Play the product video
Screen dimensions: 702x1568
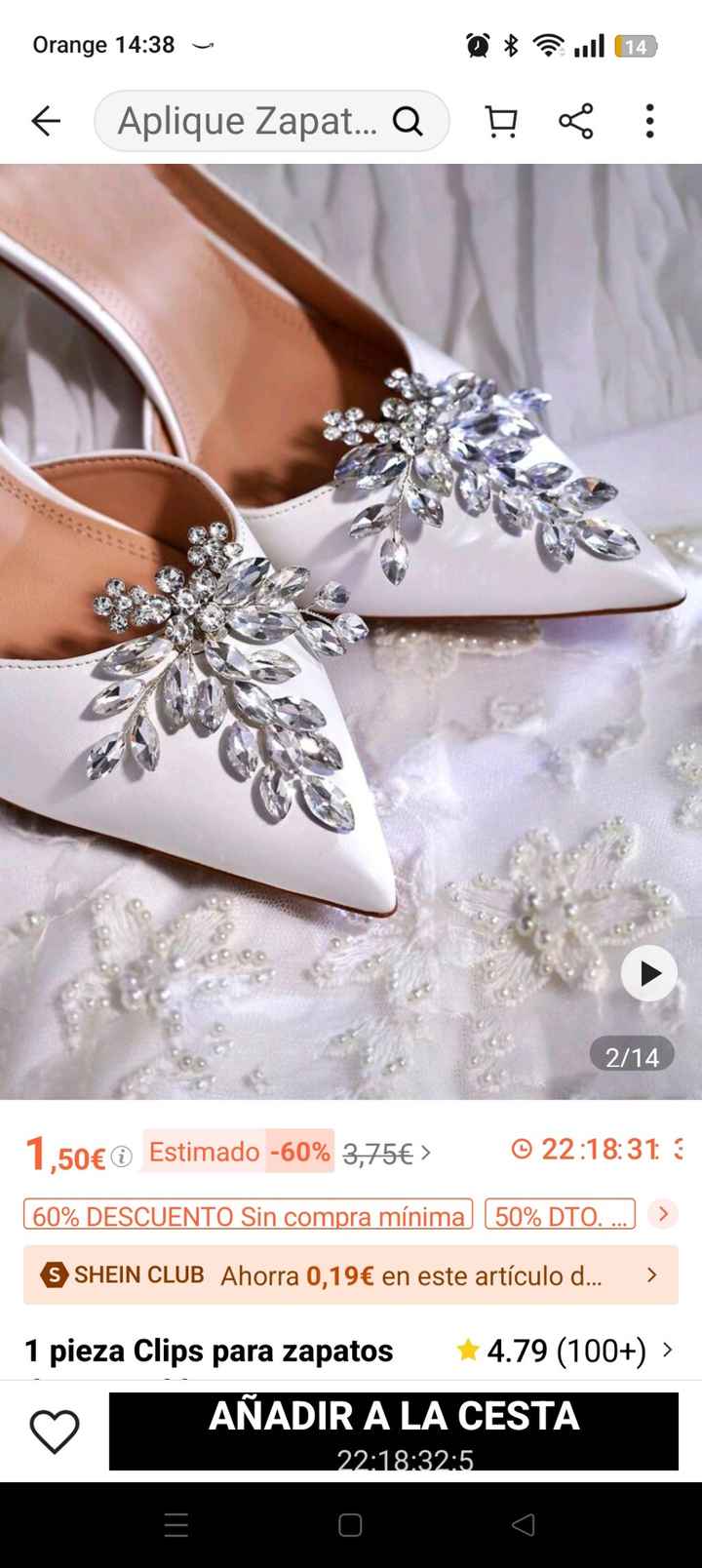647,972
